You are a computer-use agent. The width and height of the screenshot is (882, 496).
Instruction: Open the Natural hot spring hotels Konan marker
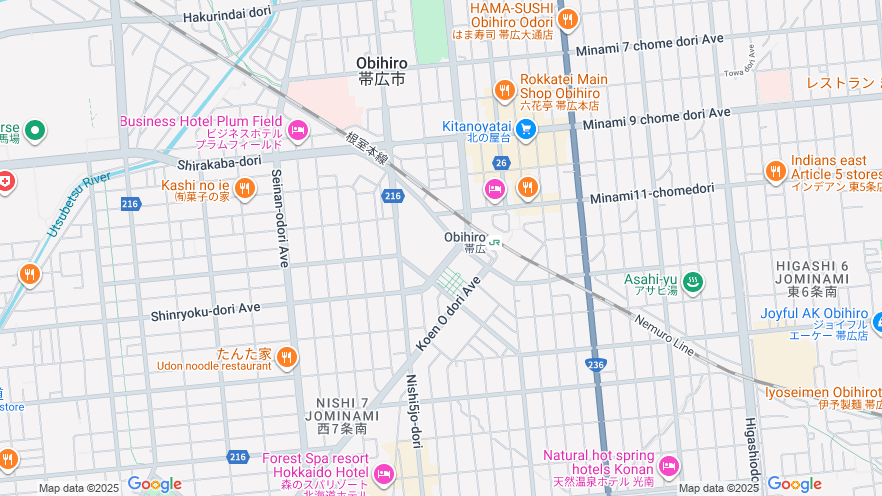click(x=669, y=466)
